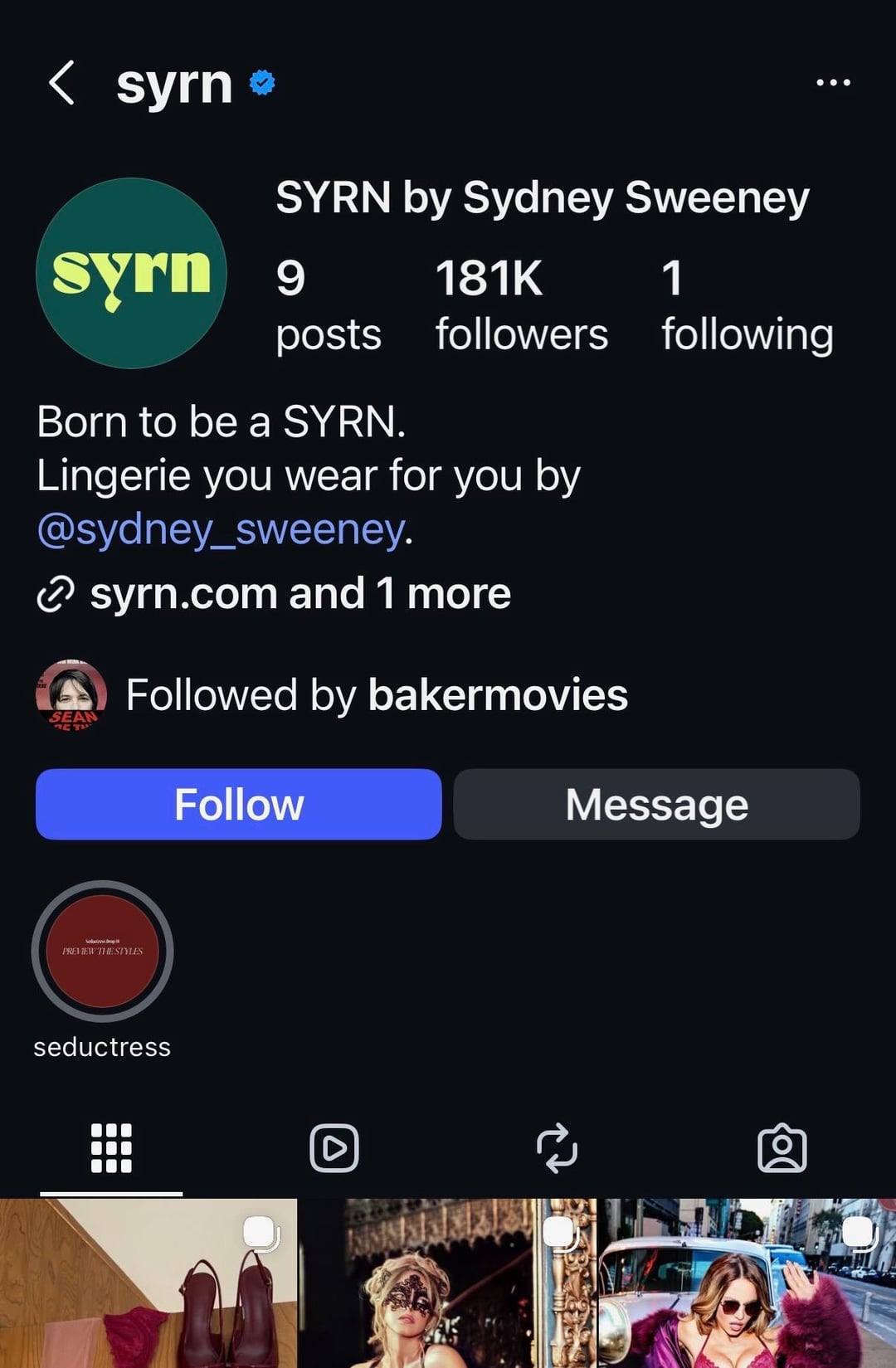This screenshot has height=1368, width=896.
Task: Go back using the back arrow
Action: pyautogui.click(x=62, y=83)
